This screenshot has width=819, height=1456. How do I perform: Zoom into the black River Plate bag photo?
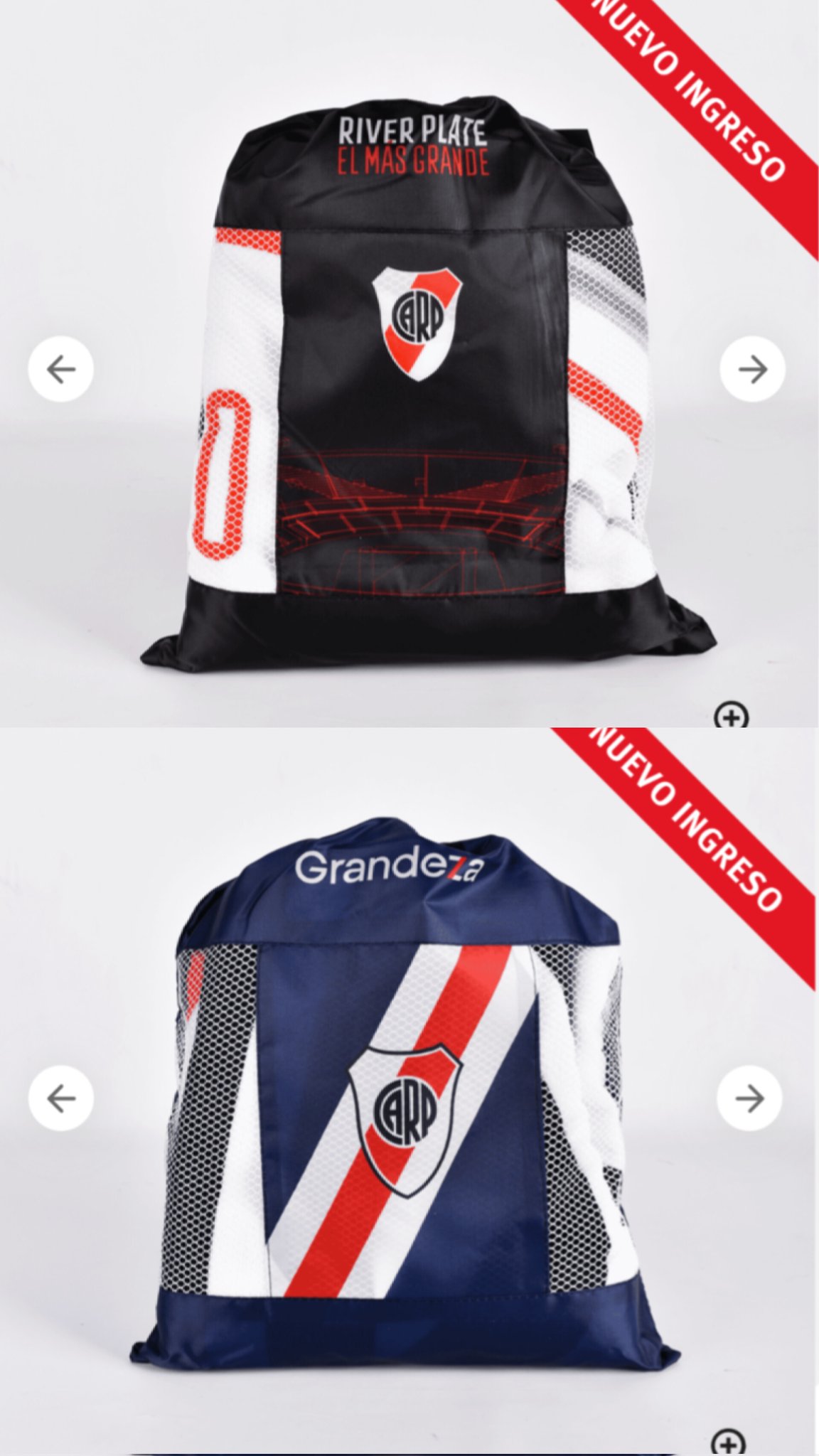tap(732, 715)
